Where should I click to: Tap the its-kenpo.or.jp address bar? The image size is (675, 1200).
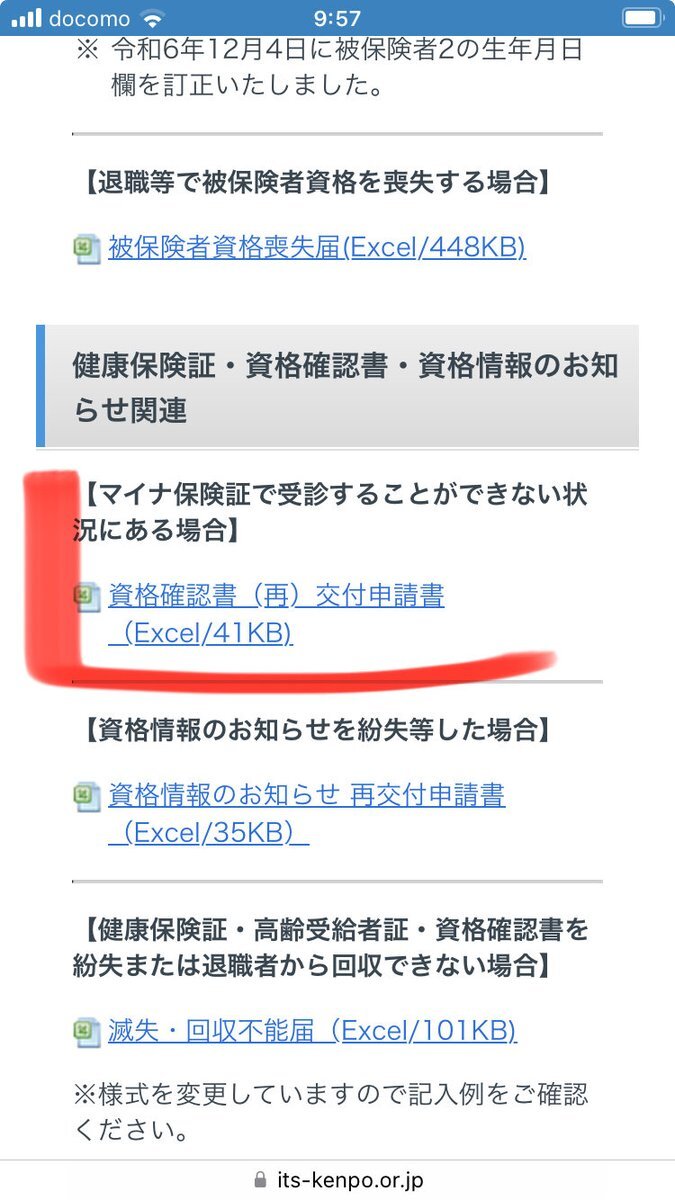click(x=338, y=1180)
